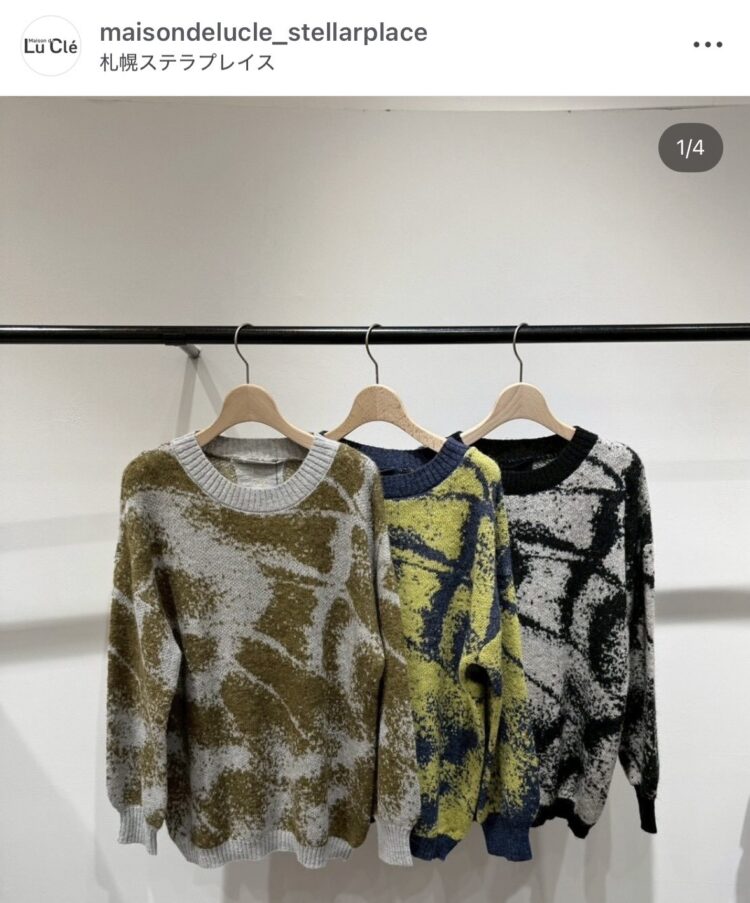Screen dimensions: 750x903
Task: Open the maisondelucle_stellarplace username
Action: coord(263,32)
